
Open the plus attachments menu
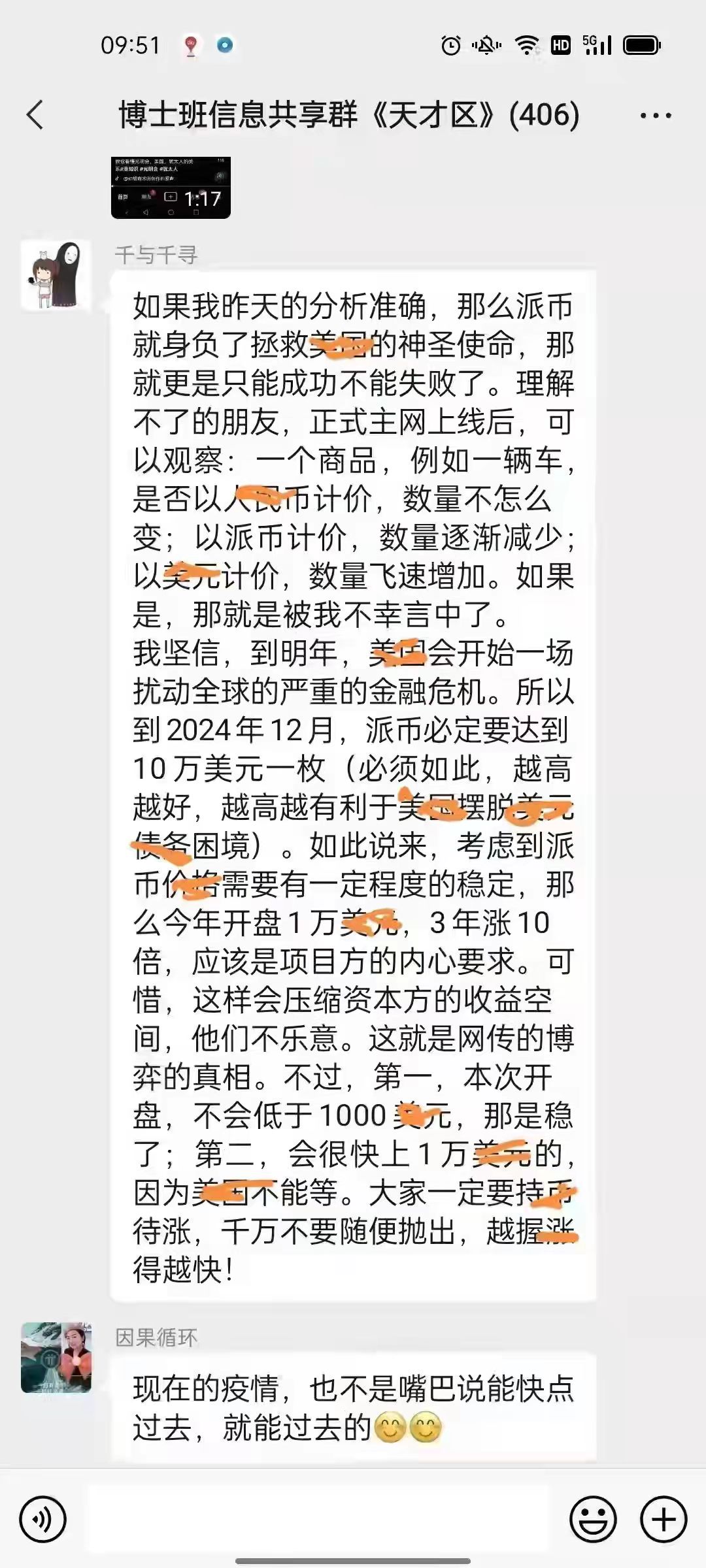pos(663,1520)
